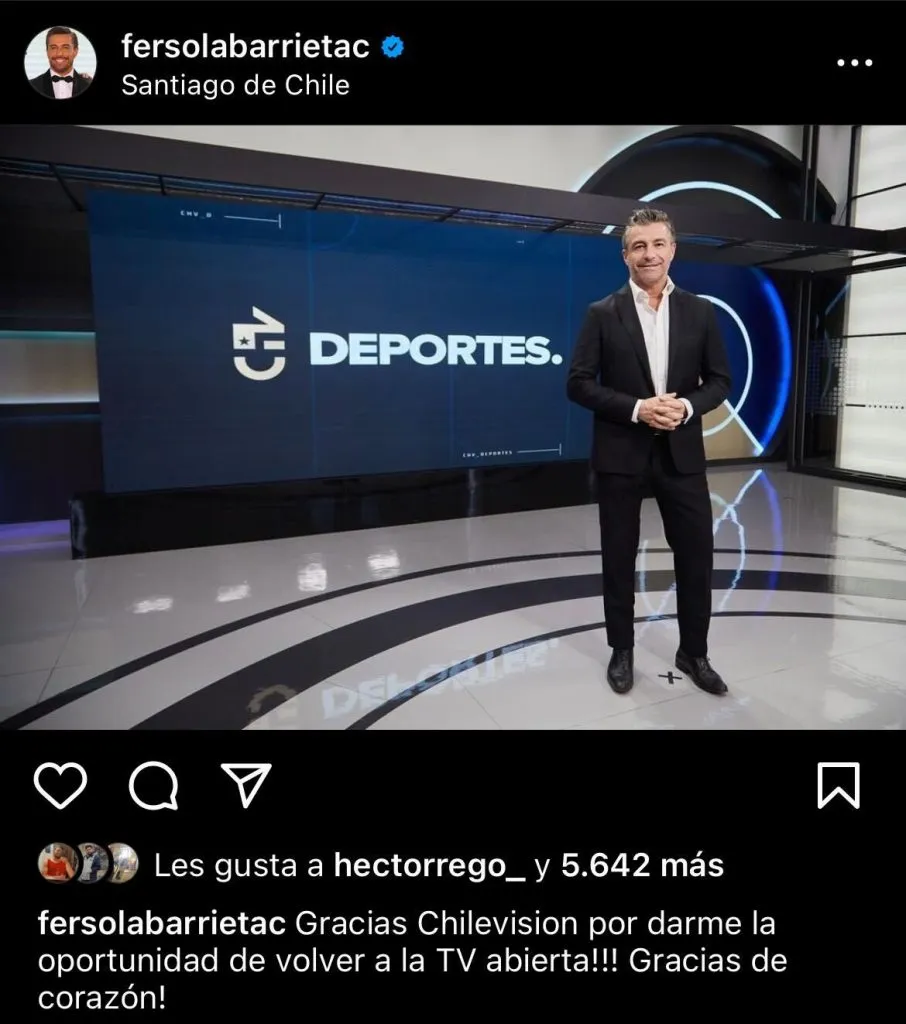The height and width of the screenshot is (1024, 906).
Task: Open comments with the speech bubble icon
Action: [x=153, y=785]
